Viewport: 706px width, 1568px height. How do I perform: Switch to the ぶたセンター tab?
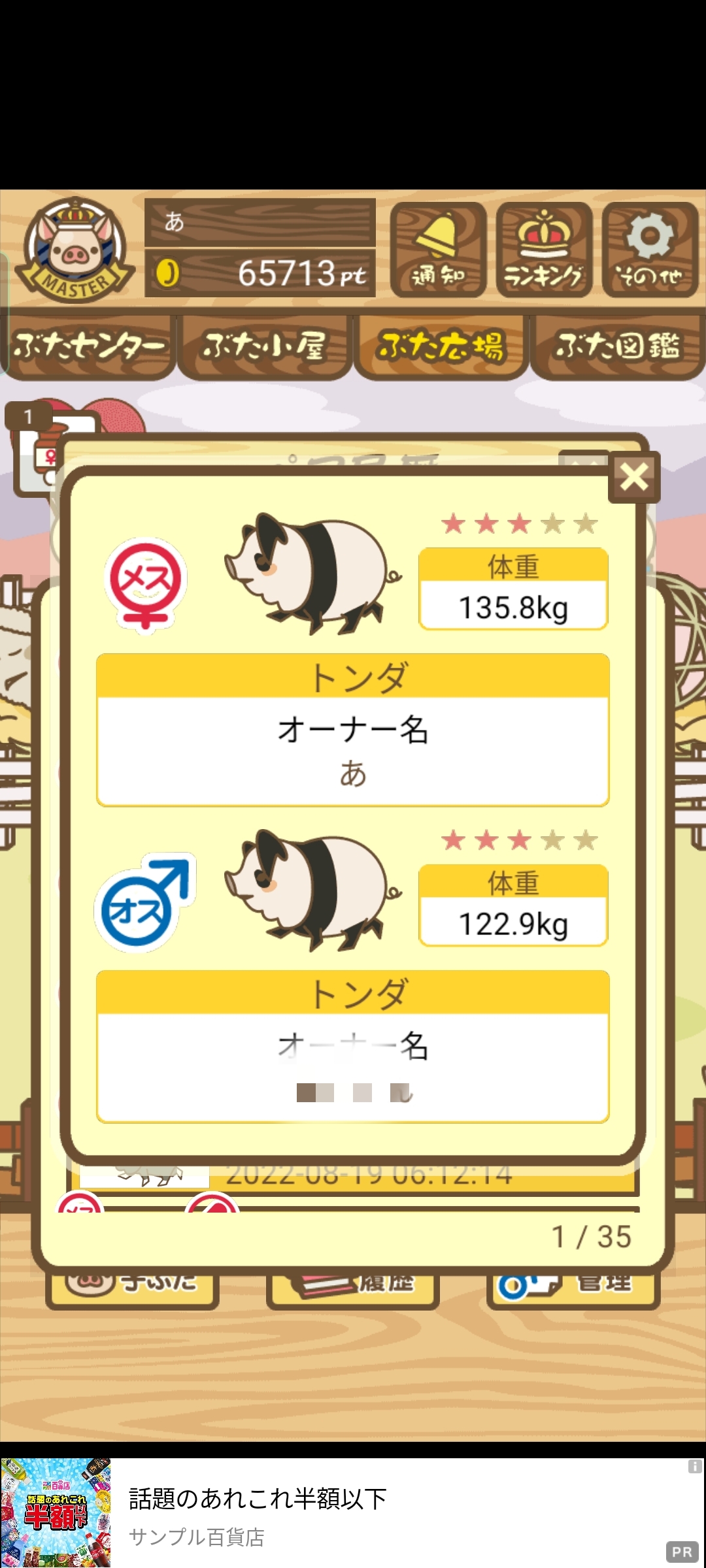[88, 346]
